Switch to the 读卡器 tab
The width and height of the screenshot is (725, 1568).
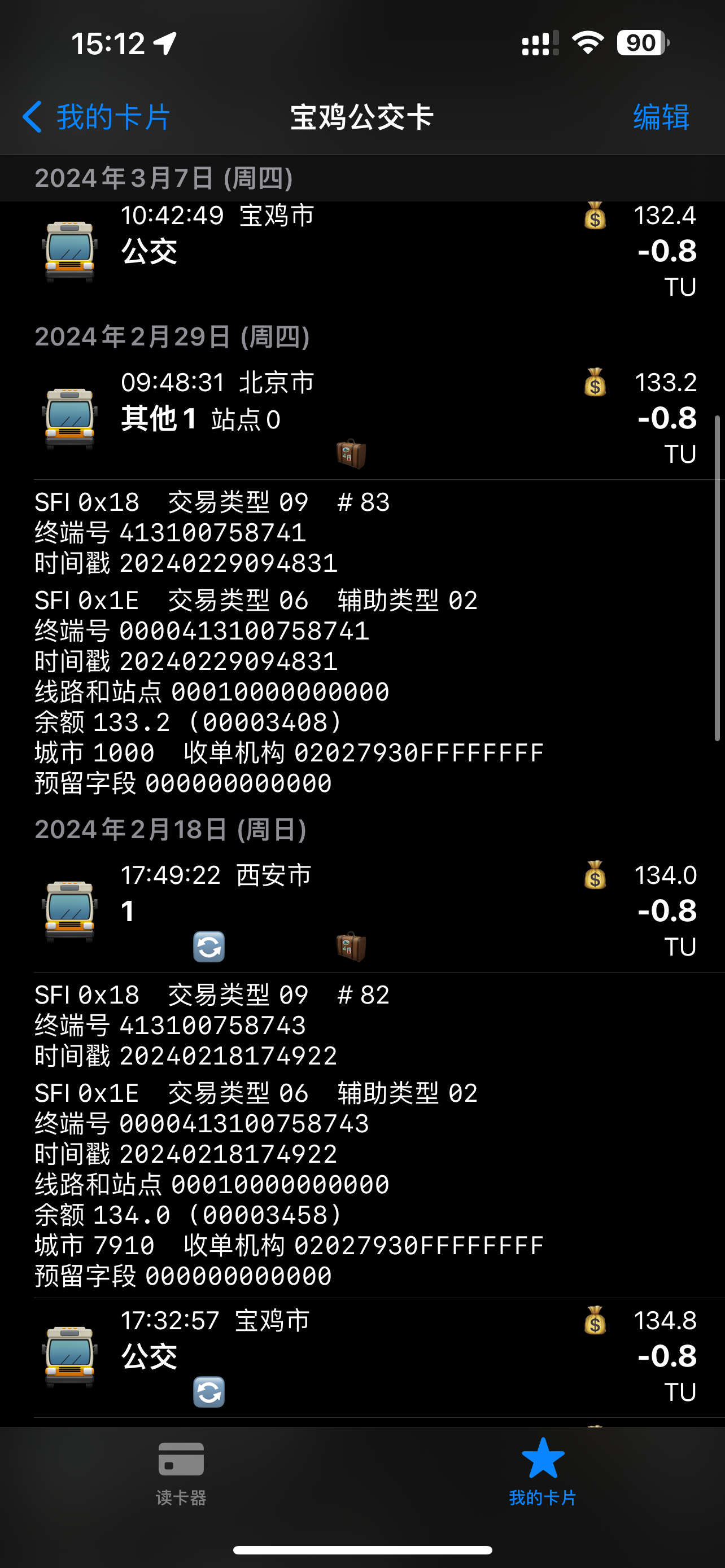click(181, 1473)
